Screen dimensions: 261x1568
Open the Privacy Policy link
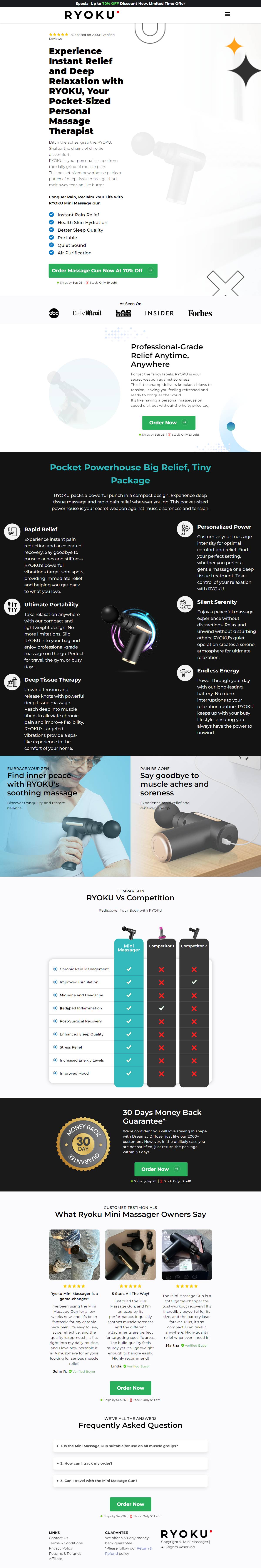60,1548
